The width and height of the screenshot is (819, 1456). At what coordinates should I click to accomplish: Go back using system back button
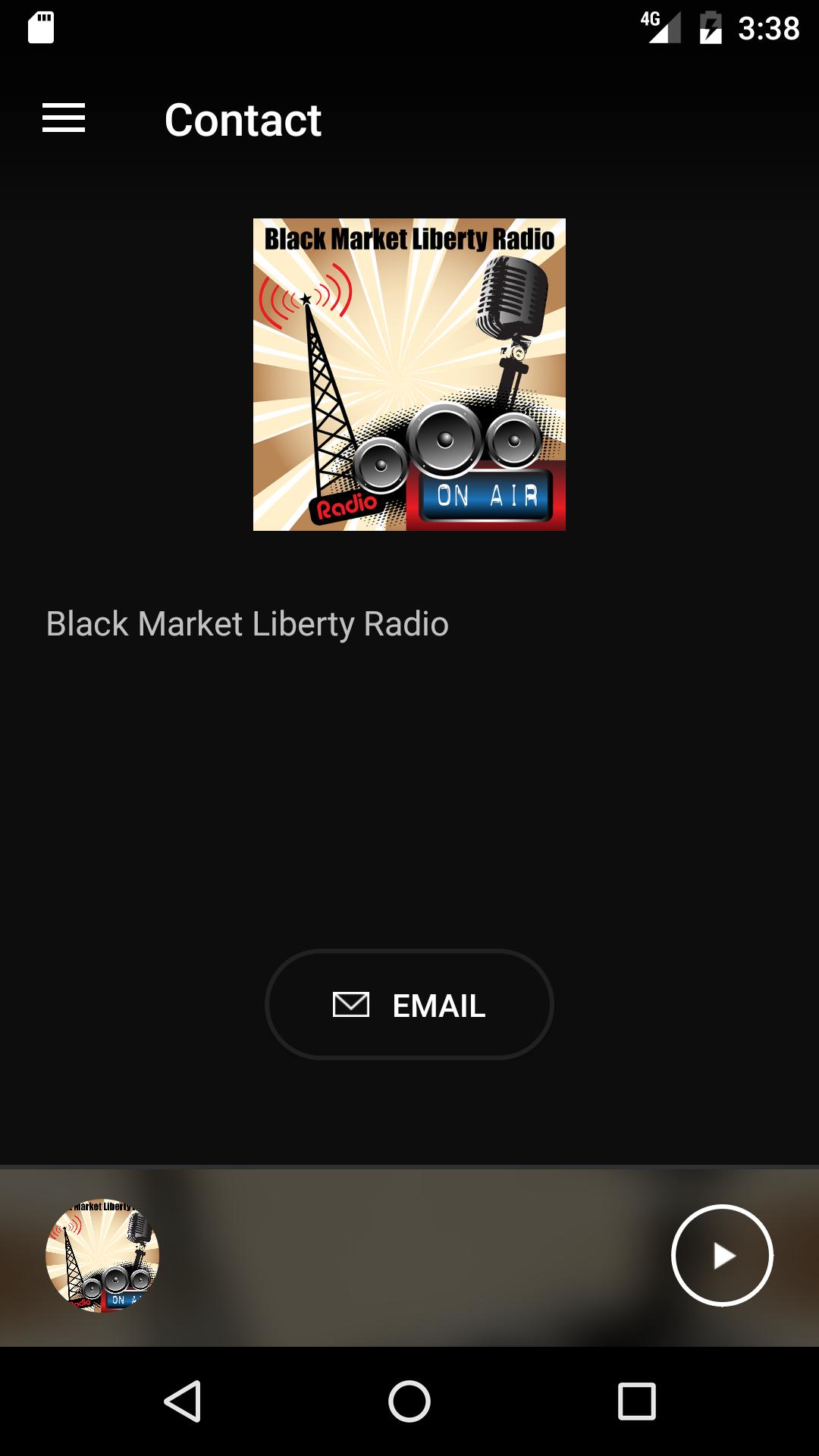tap(183, 1401)
